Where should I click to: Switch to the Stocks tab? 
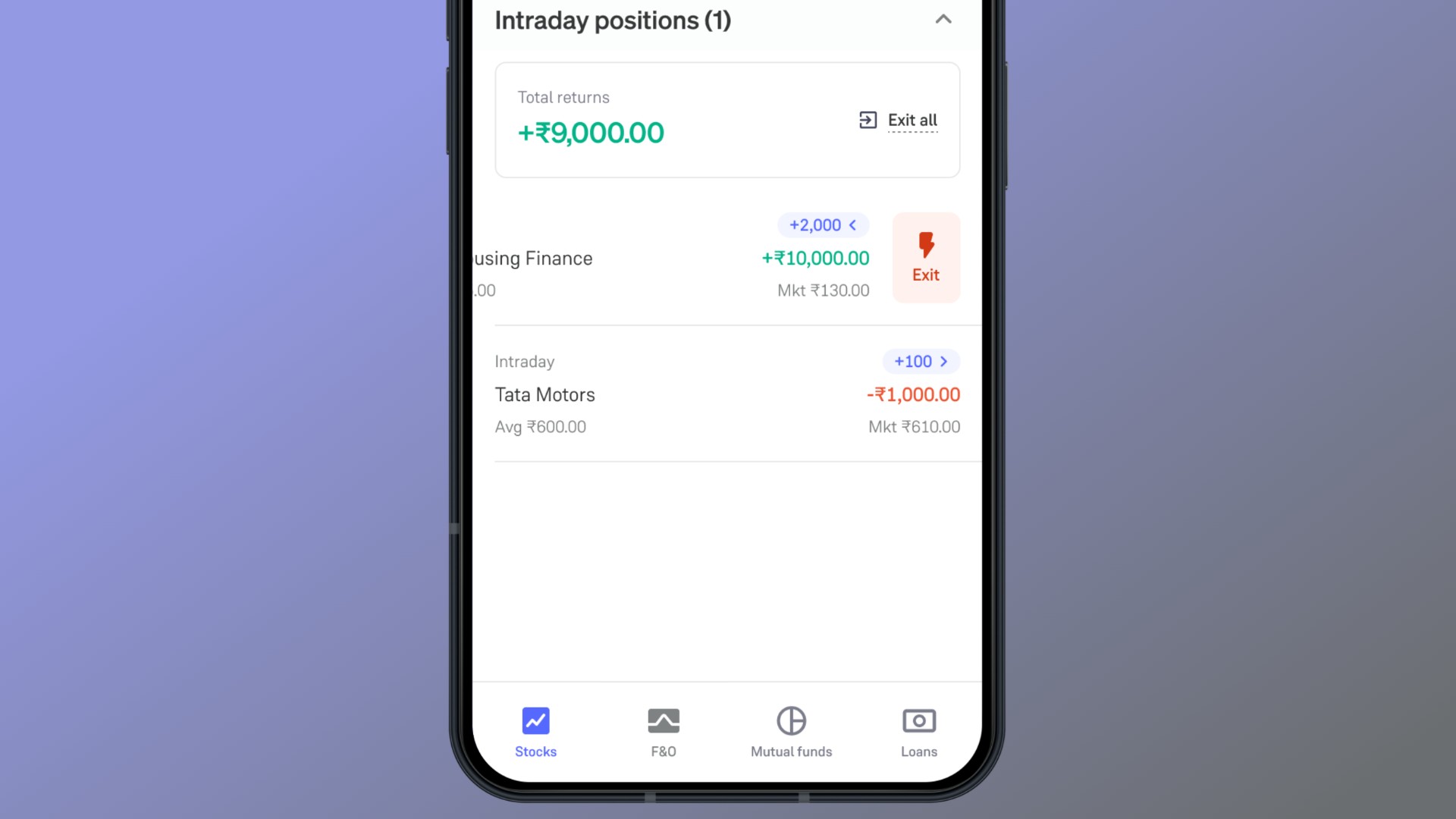coord(535,731)
